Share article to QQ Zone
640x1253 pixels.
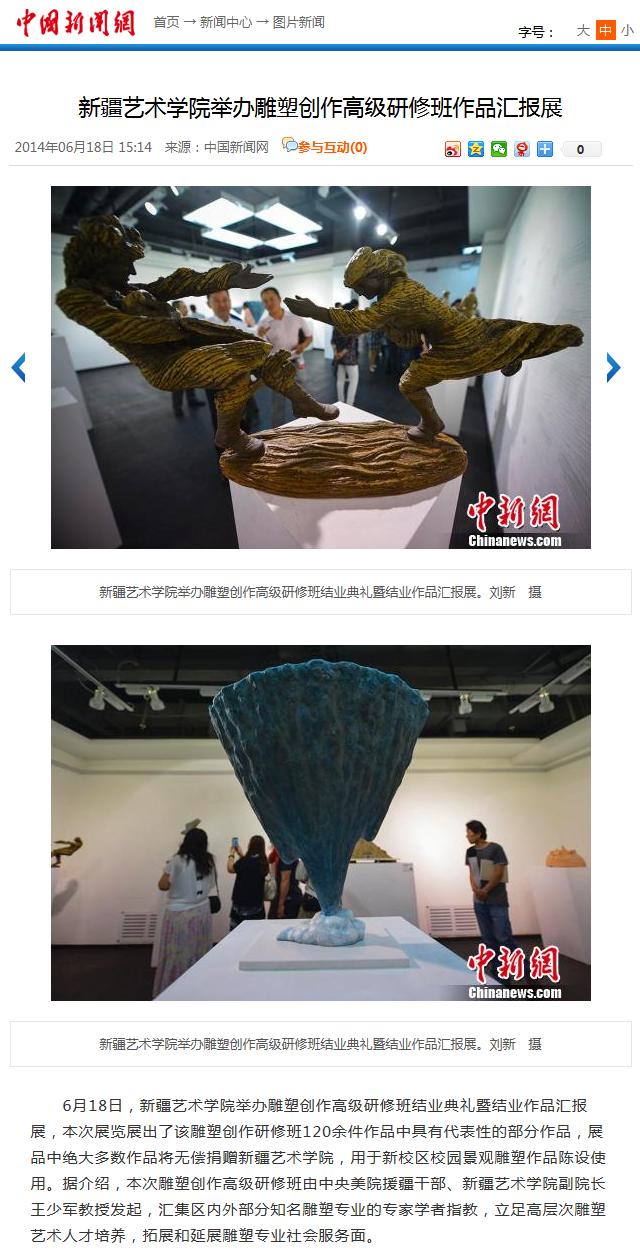point(475,149)
